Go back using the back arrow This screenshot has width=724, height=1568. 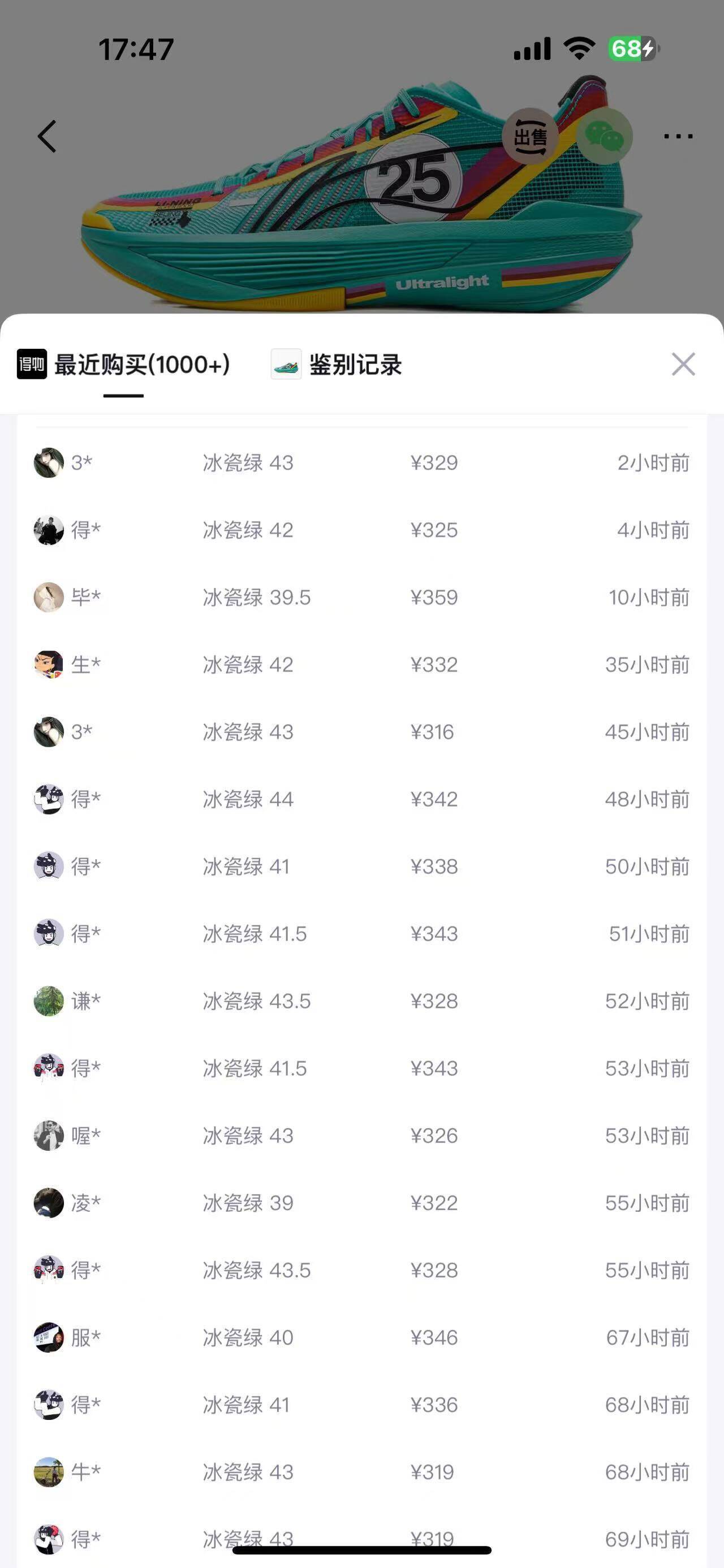click(x=48, y=136)
